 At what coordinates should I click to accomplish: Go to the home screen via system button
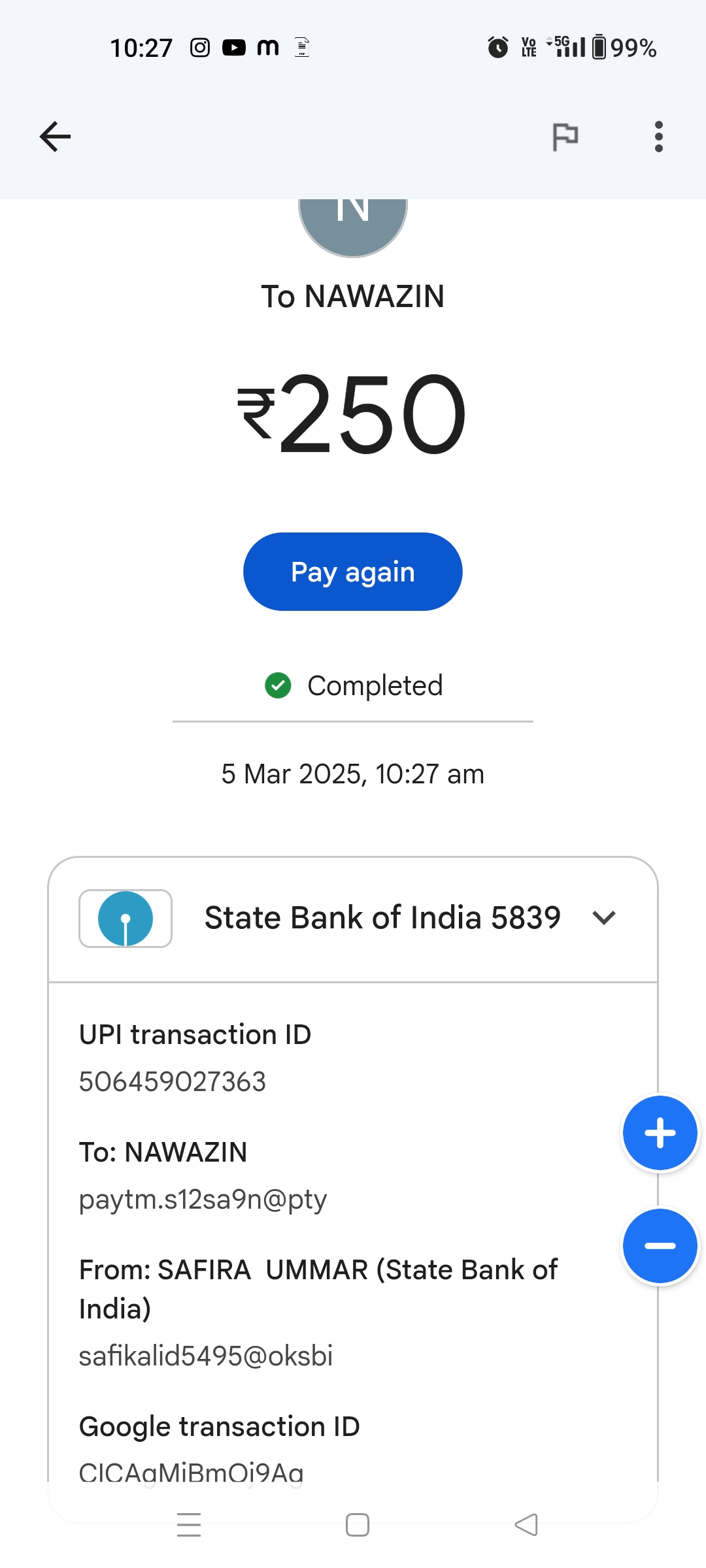[357, 1525]
